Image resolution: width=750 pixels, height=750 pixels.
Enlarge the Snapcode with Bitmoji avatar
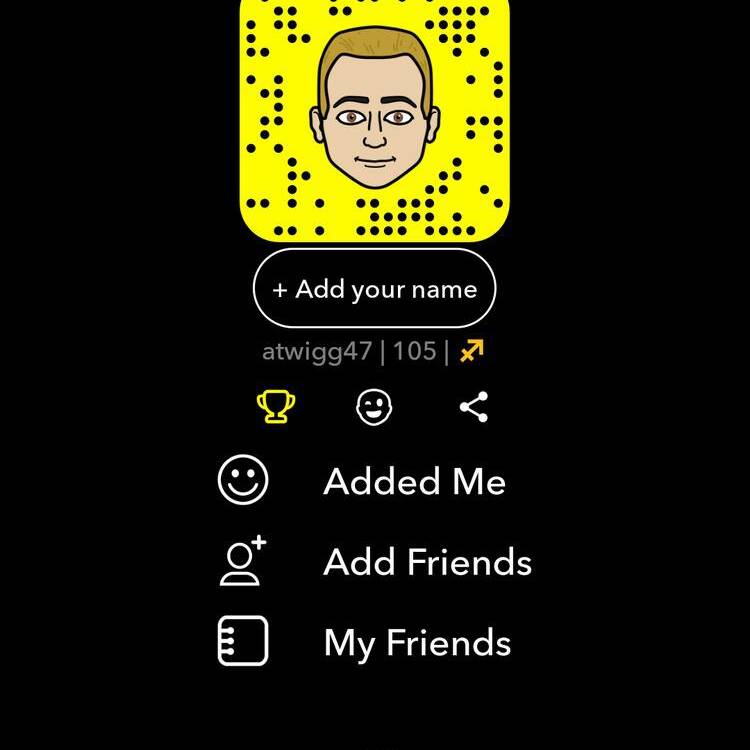pos(375,115)
